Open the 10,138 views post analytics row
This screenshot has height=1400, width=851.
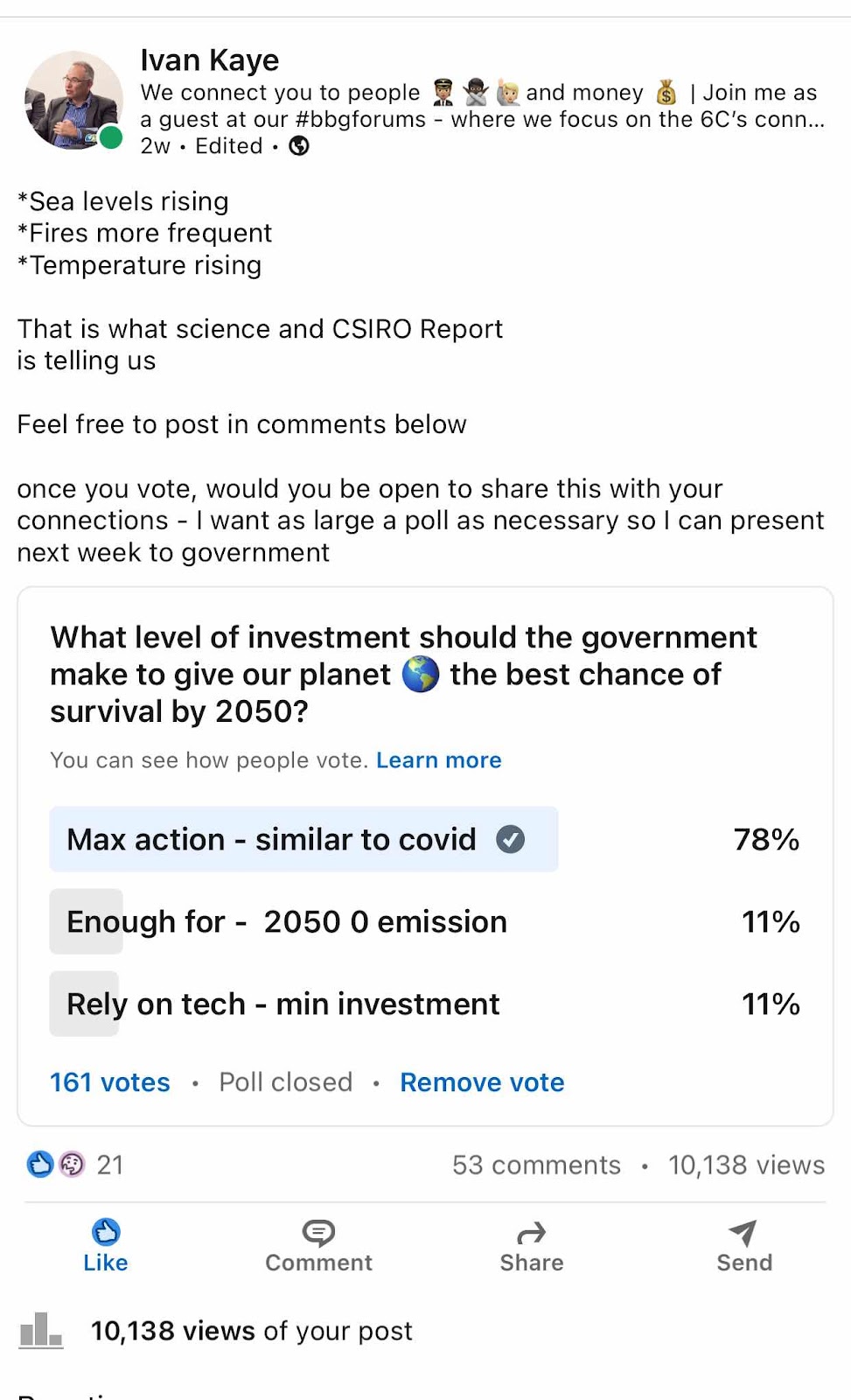(425, 1331)
